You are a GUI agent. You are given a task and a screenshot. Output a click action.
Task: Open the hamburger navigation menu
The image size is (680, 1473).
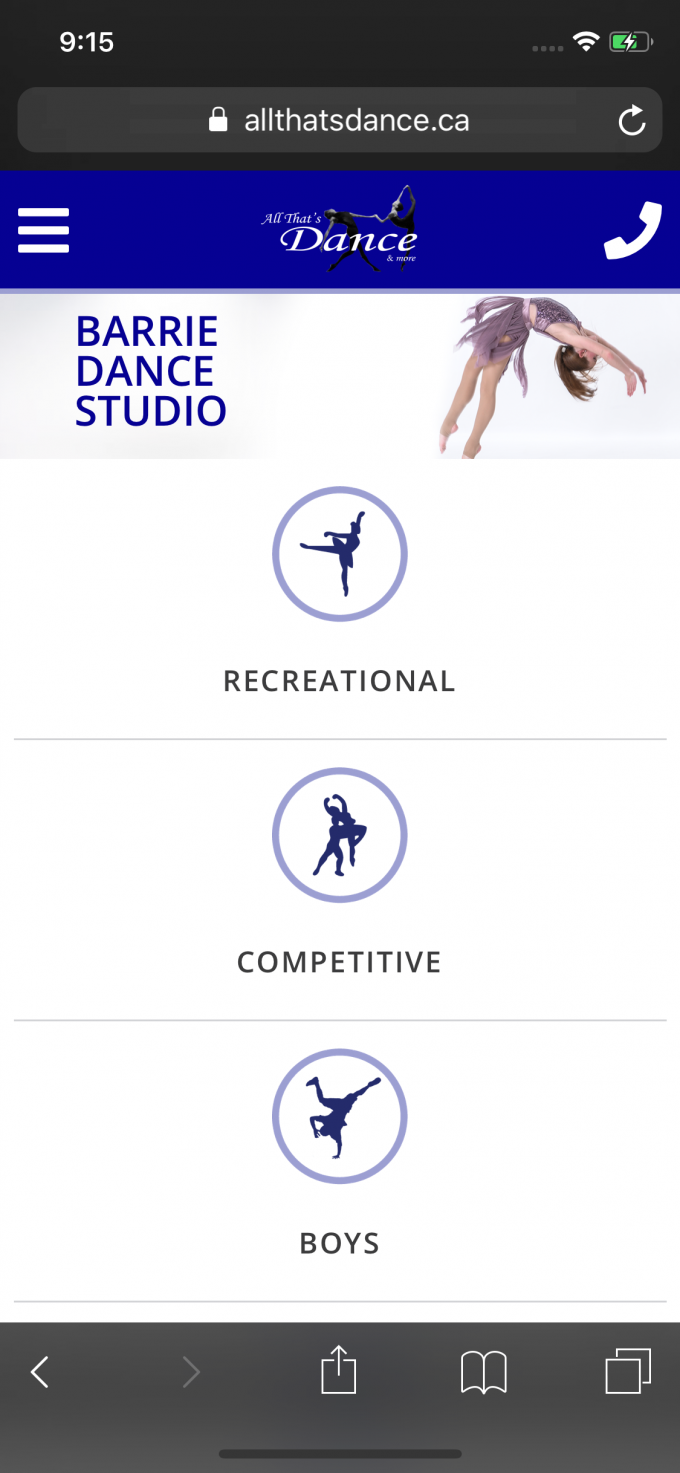pyautogui.click(x=44, y=230)
